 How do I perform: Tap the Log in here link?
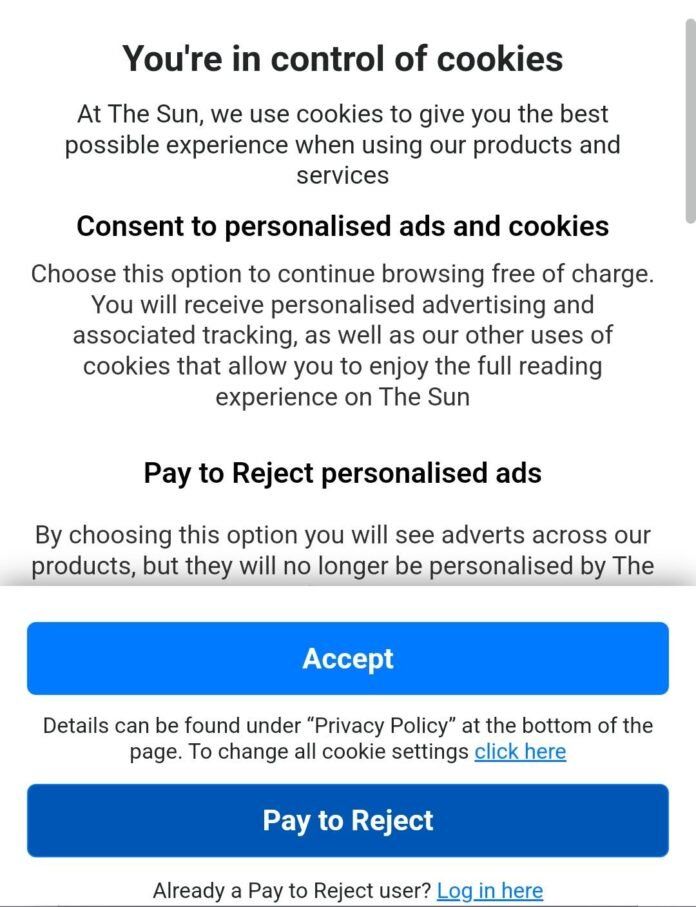[x=489, y=890]
